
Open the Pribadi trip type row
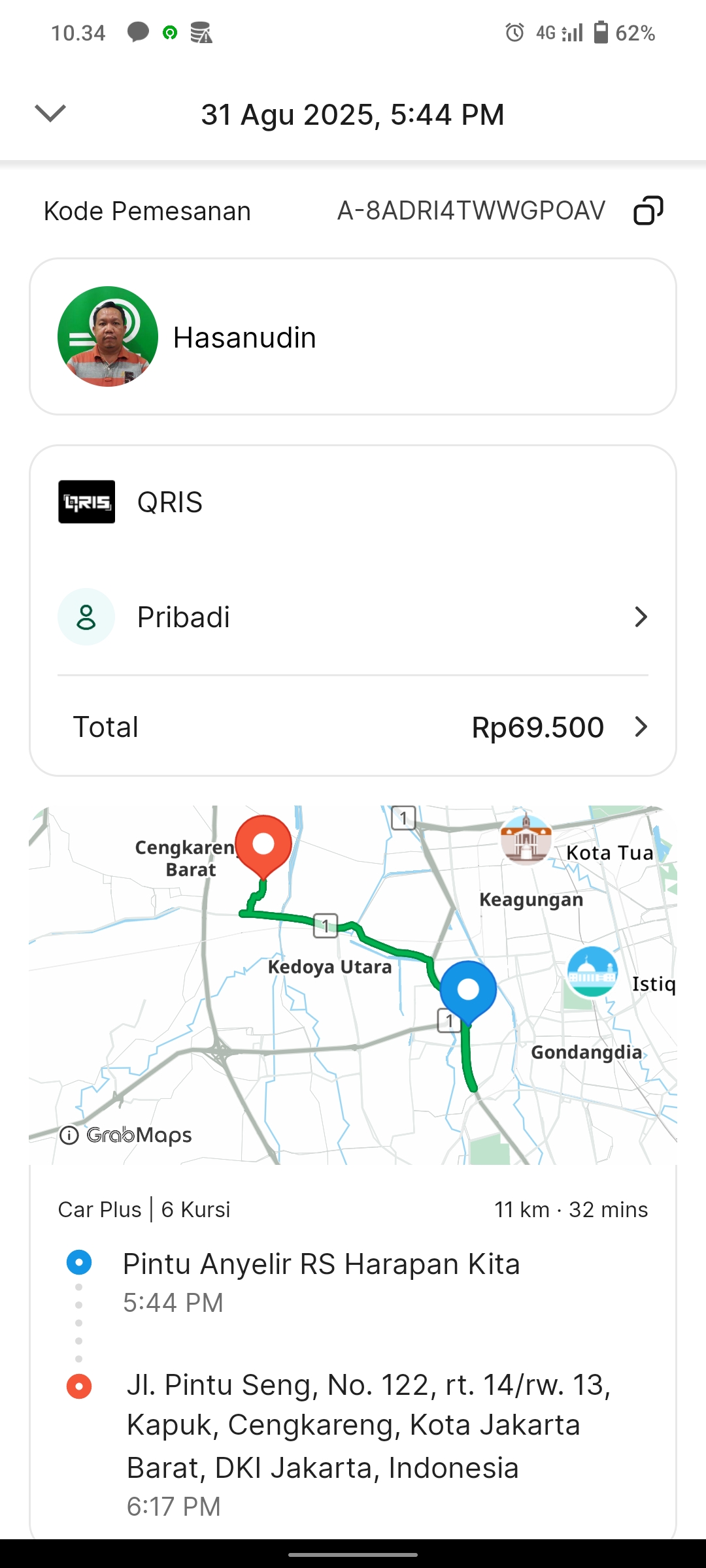pos(353,617)
